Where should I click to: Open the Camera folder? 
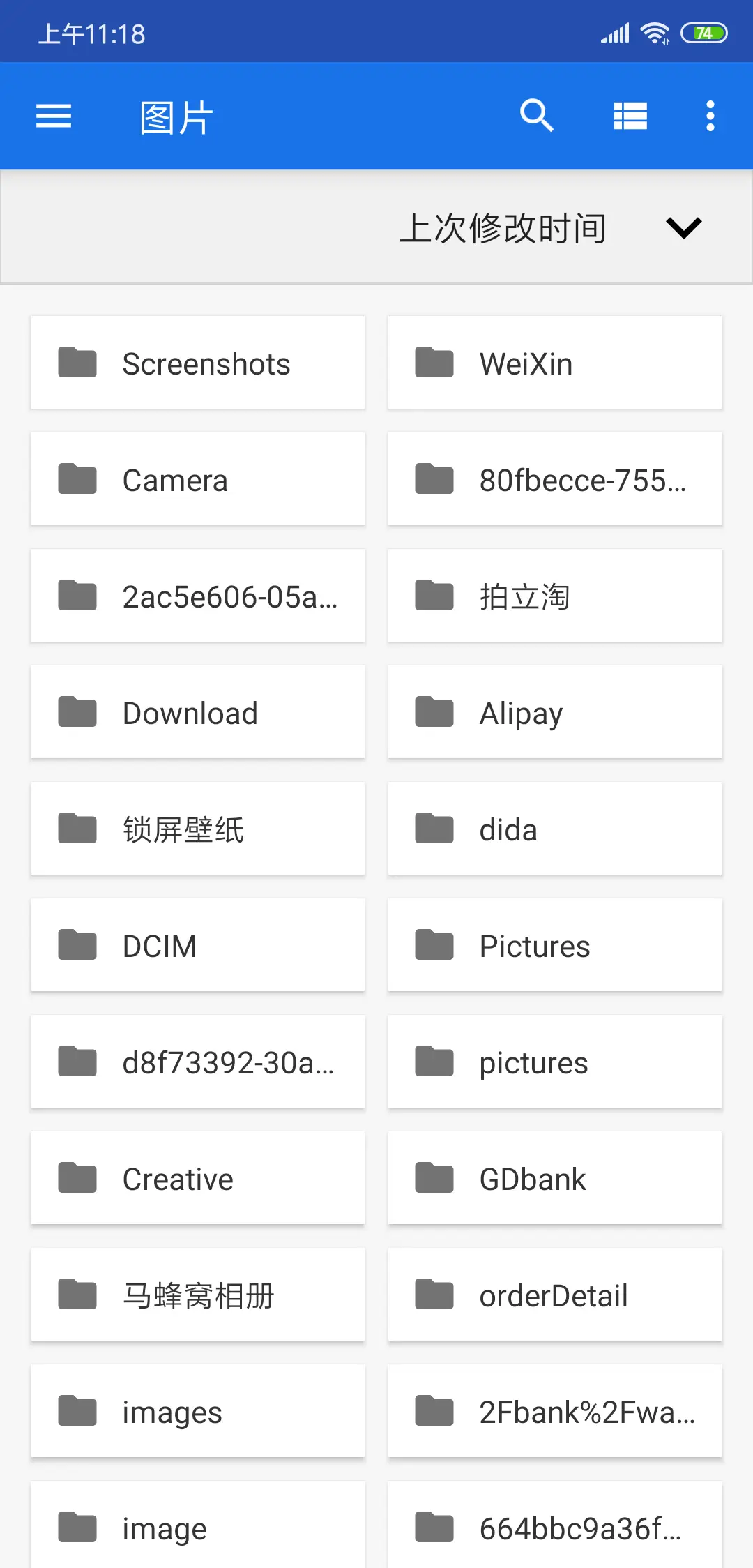198,479
